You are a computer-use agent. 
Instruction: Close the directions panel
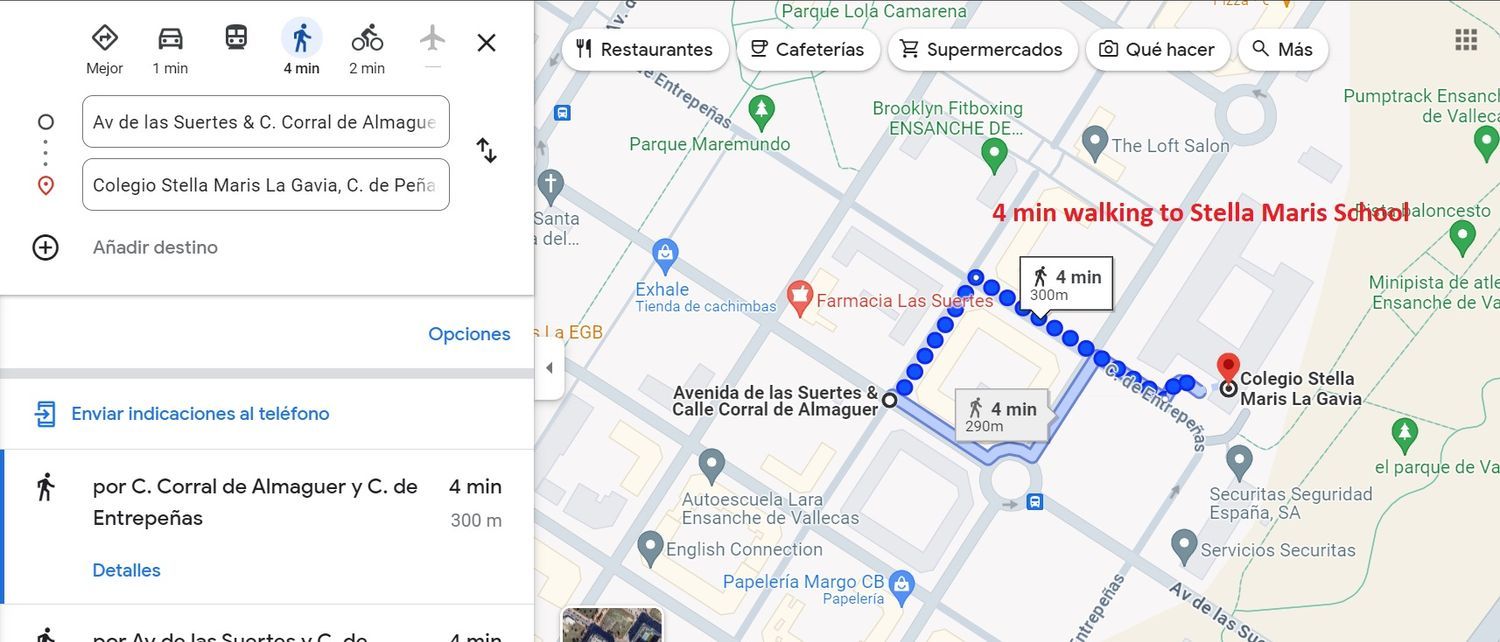(x=486, y=43)
